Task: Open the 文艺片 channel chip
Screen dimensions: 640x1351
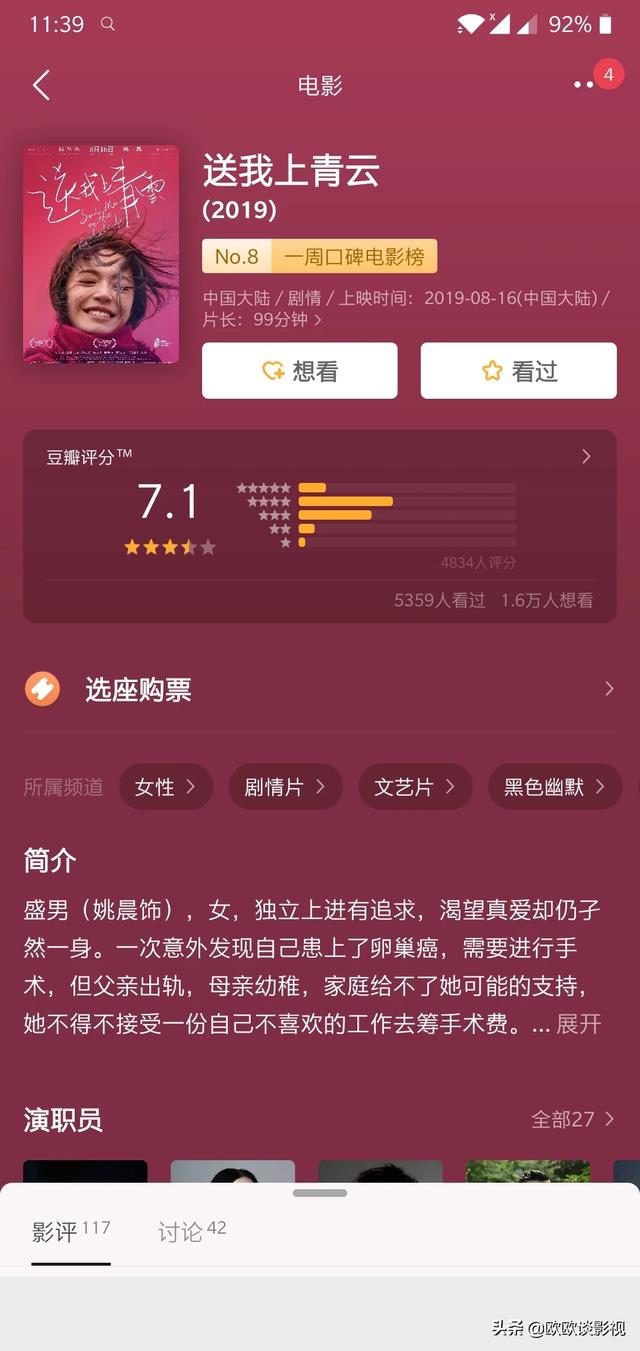Action: [x=415, y=787]
